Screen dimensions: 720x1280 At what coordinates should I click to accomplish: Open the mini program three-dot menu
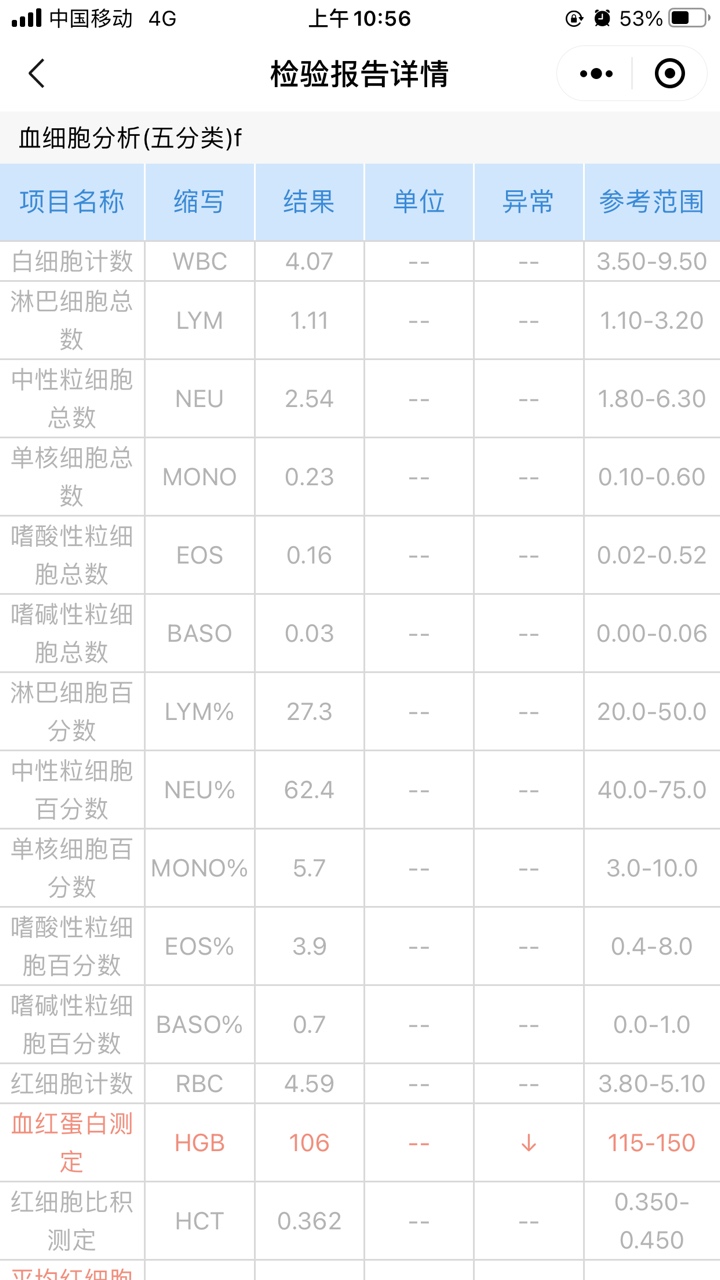pos(596,74)
